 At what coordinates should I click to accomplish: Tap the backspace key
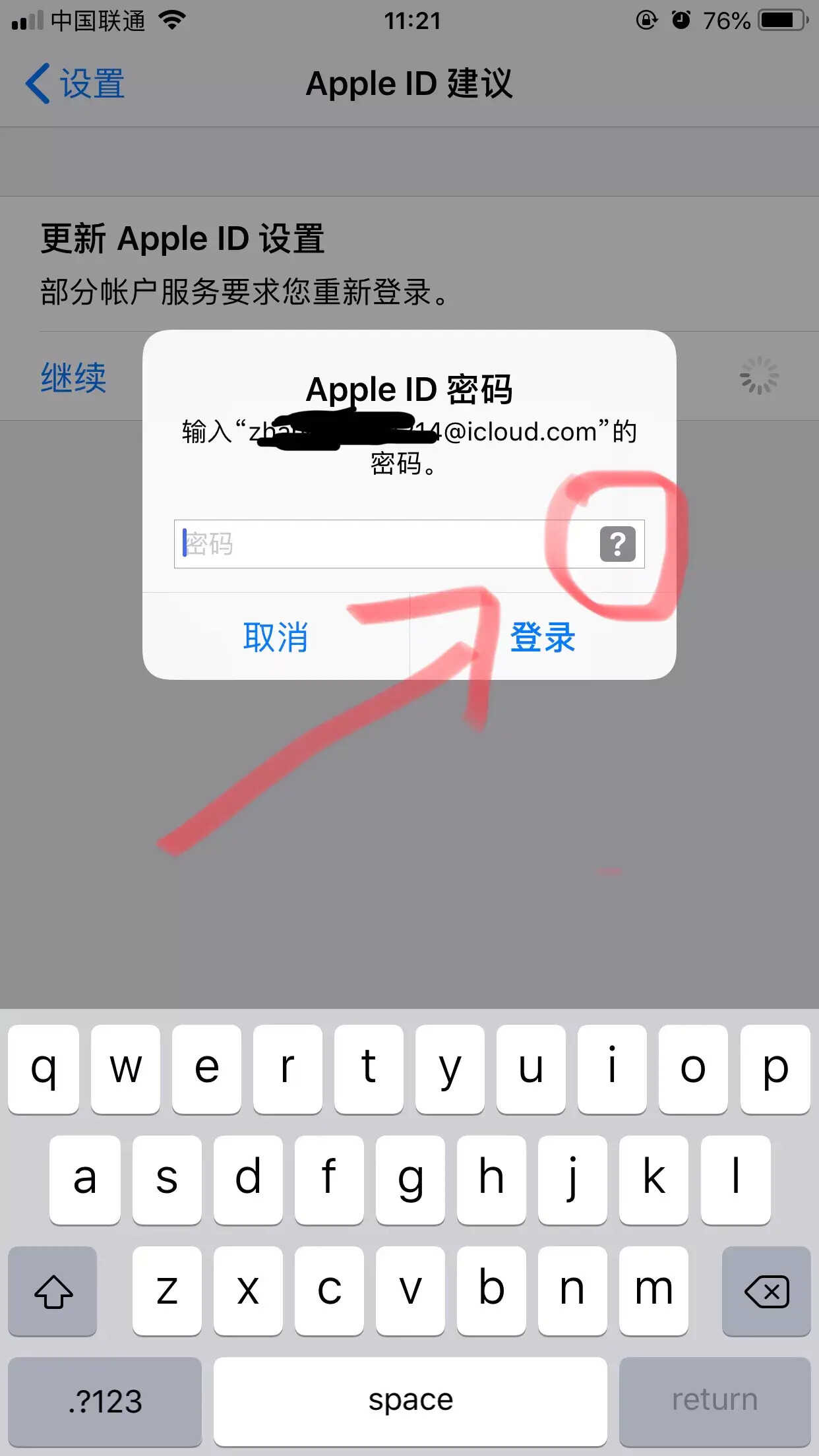[766, 1290]
